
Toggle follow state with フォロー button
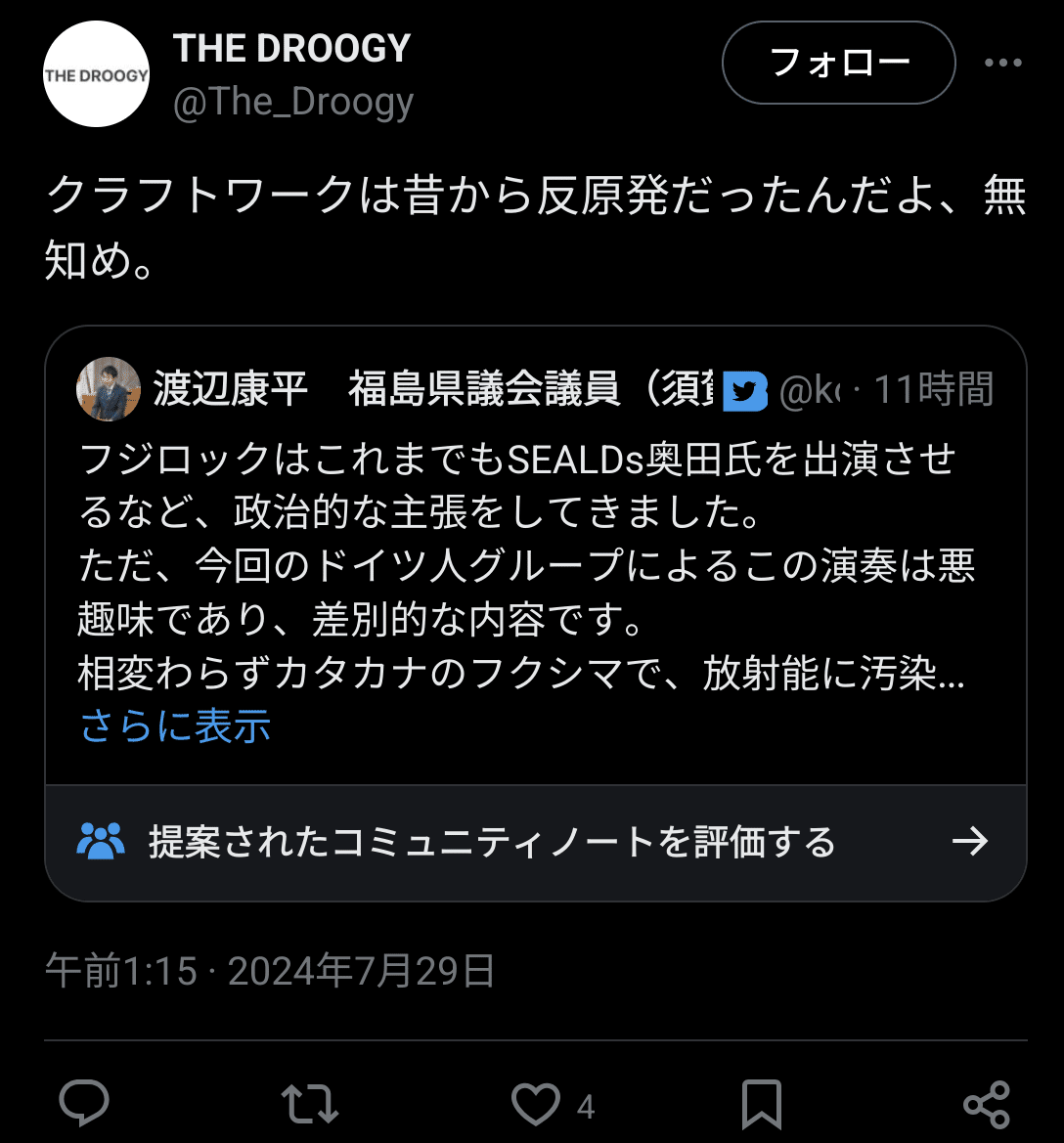pyautogui.click(x=837, y=62)
